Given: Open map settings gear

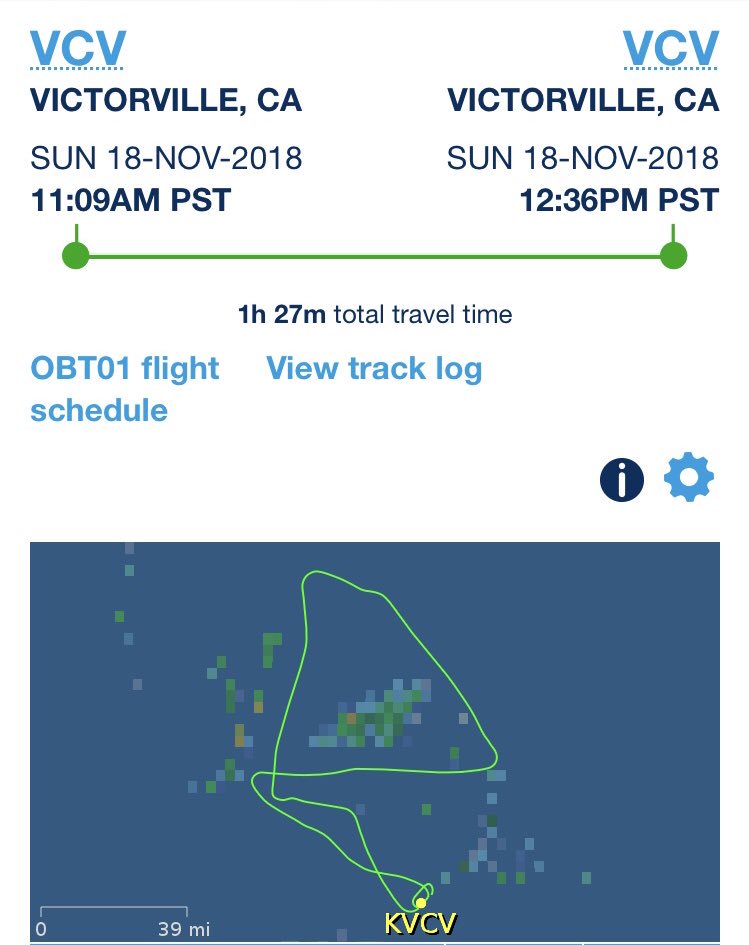Looking at the screenshot, I should 689,479.
